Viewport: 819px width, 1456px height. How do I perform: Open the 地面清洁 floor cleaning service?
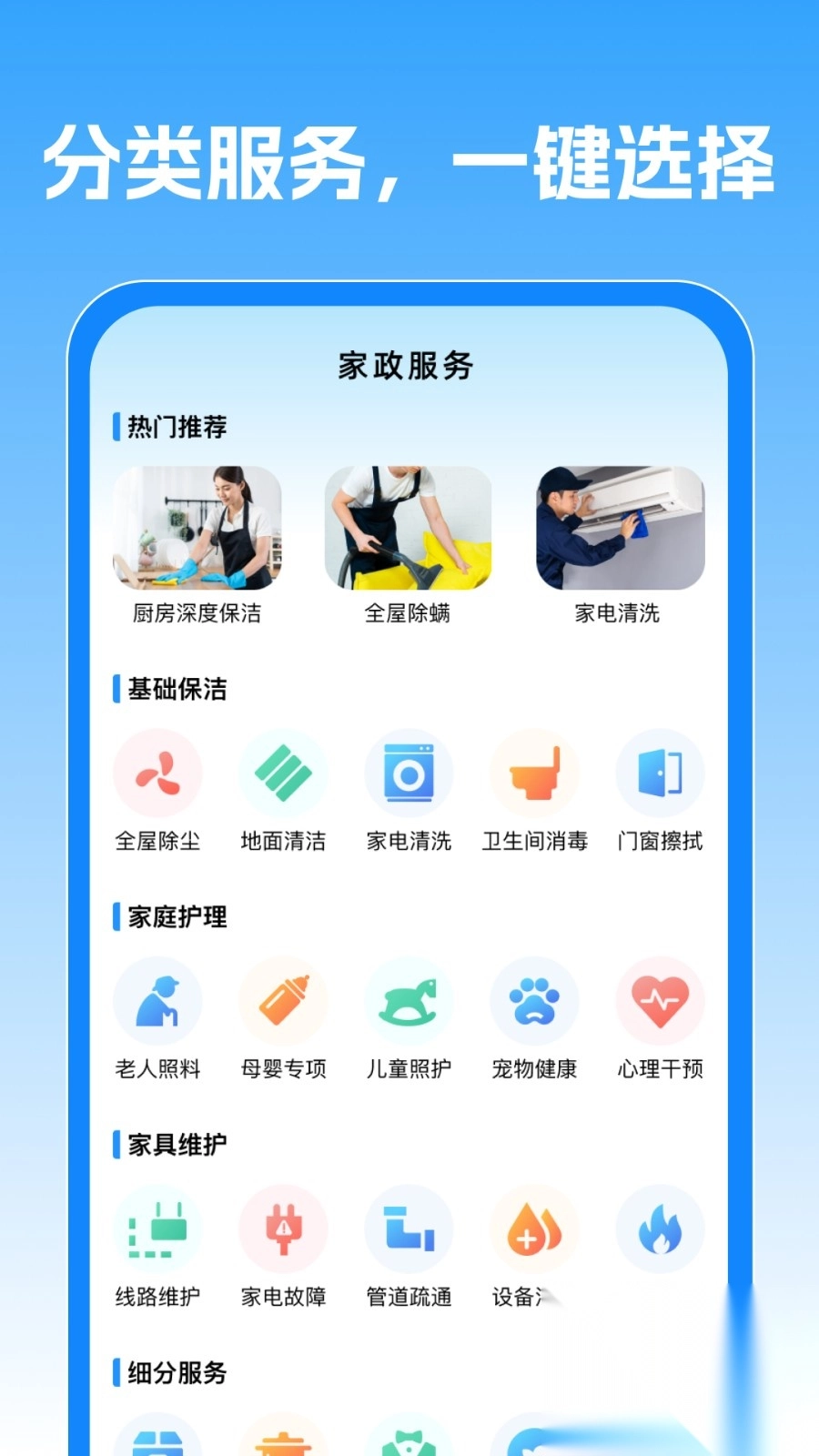(283, 773)
